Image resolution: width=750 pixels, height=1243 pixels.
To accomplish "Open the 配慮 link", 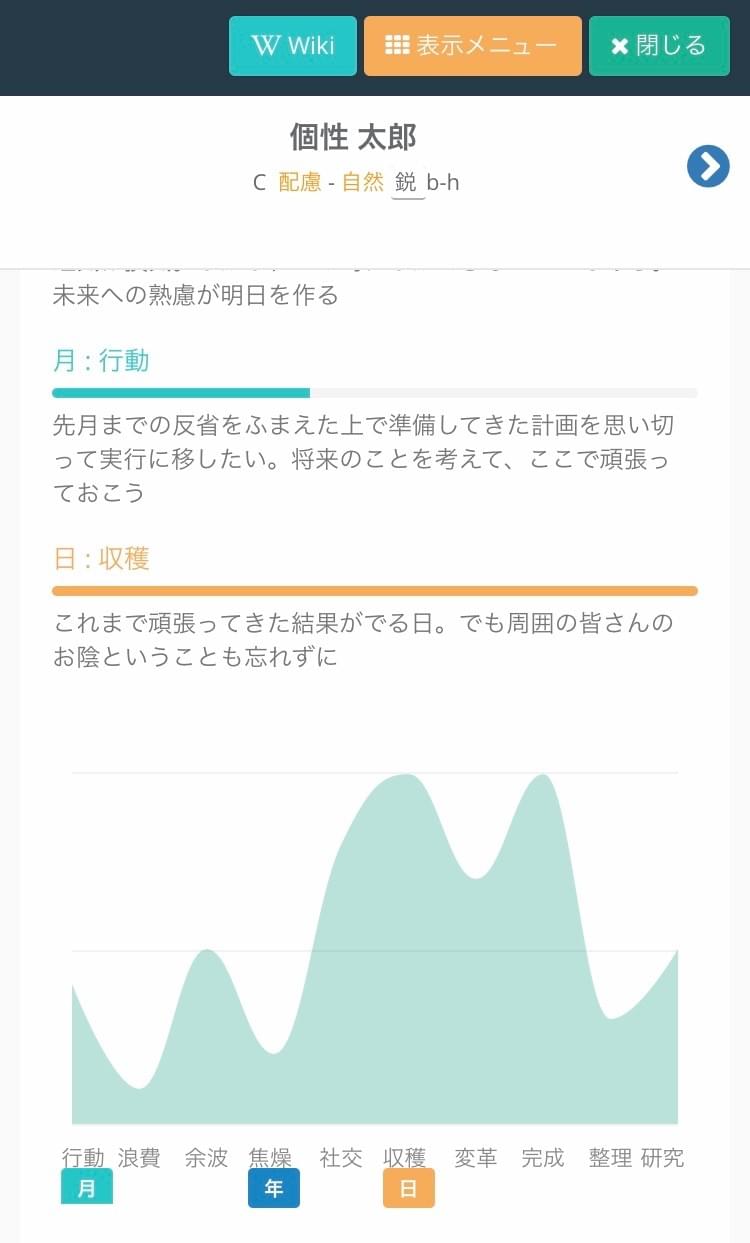I will (x=300, y=182).
